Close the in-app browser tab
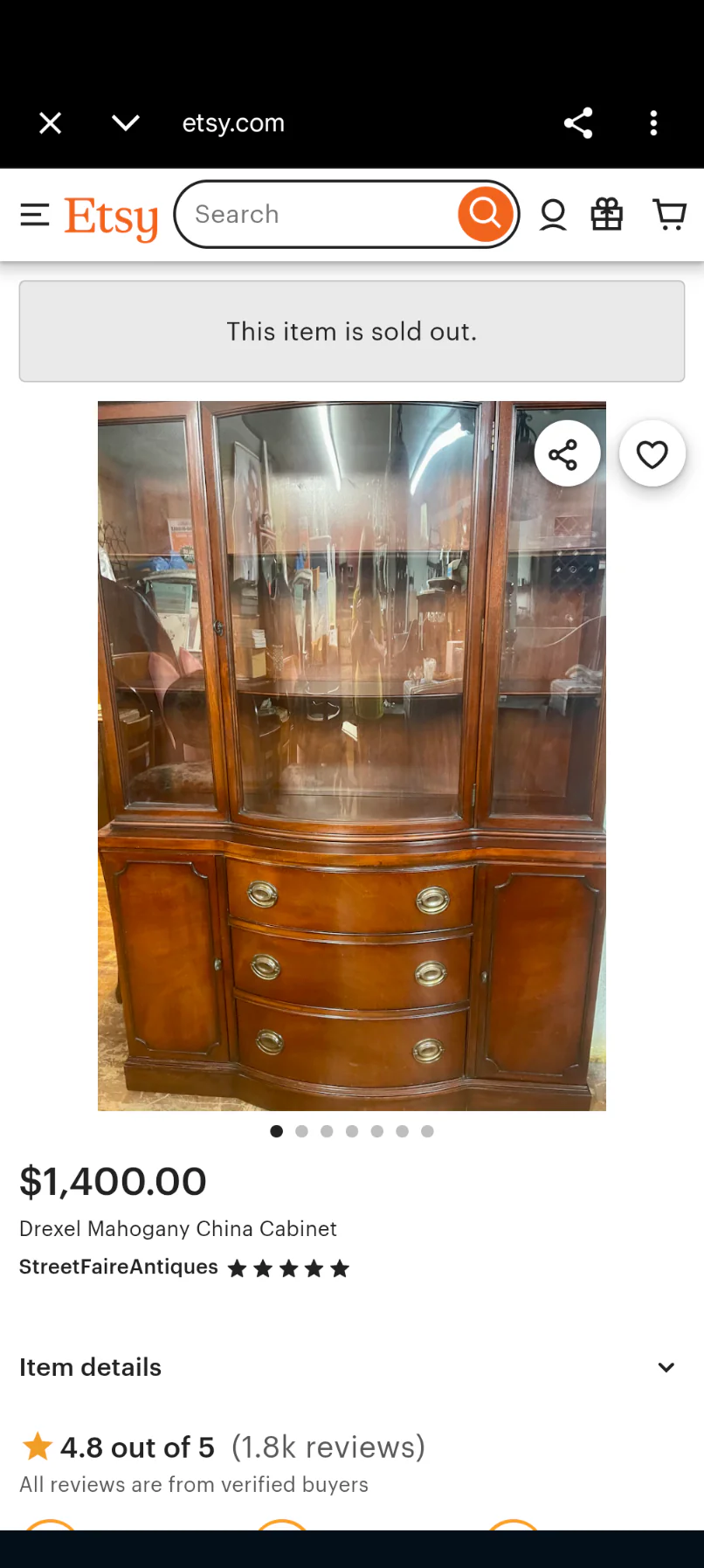This screenshot has width=704, height=1568. click(x=51, y=123)
